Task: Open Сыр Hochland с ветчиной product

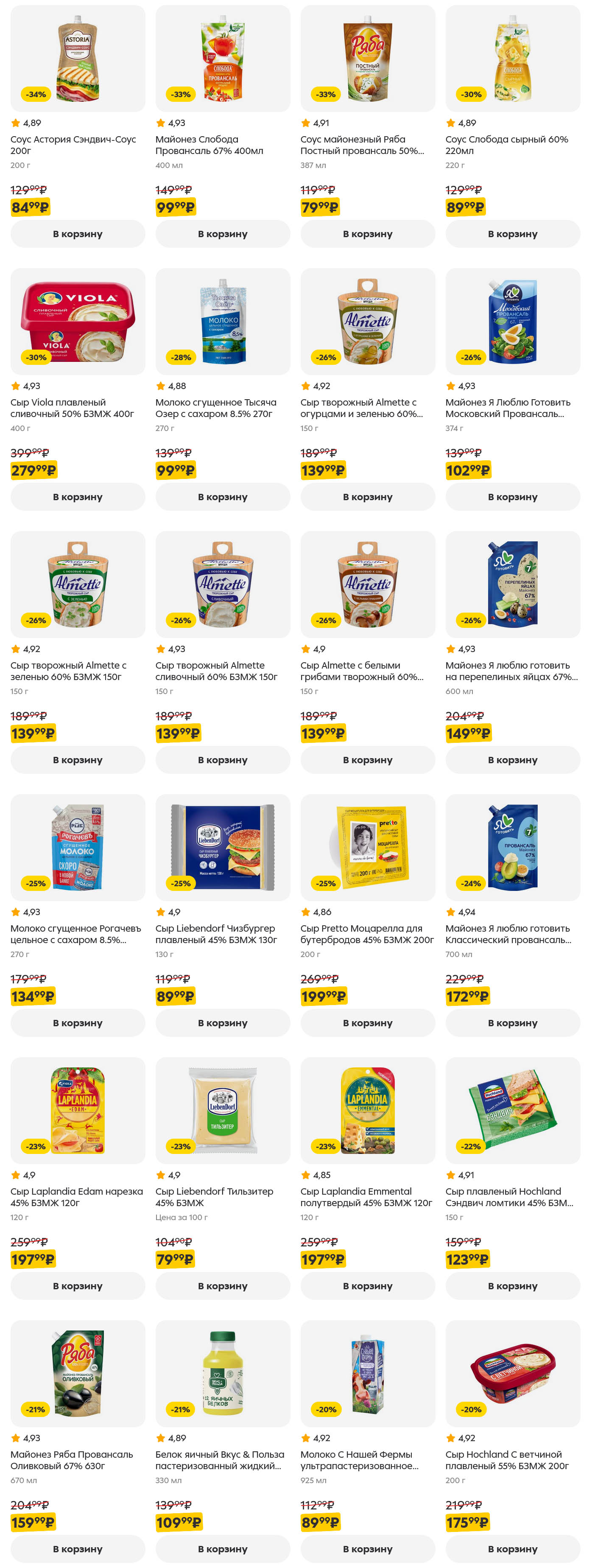Action: pos(512,1373)
